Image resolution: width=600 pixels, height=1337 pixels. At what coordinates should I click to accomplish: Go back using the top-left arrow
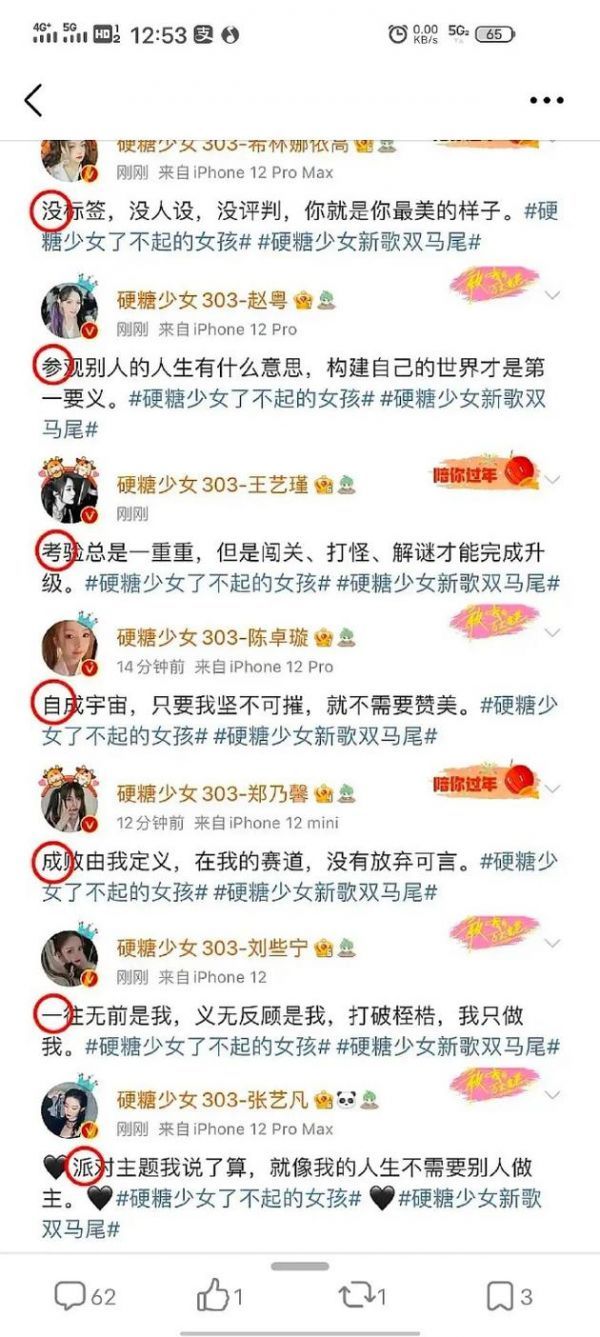coord(33,100)
